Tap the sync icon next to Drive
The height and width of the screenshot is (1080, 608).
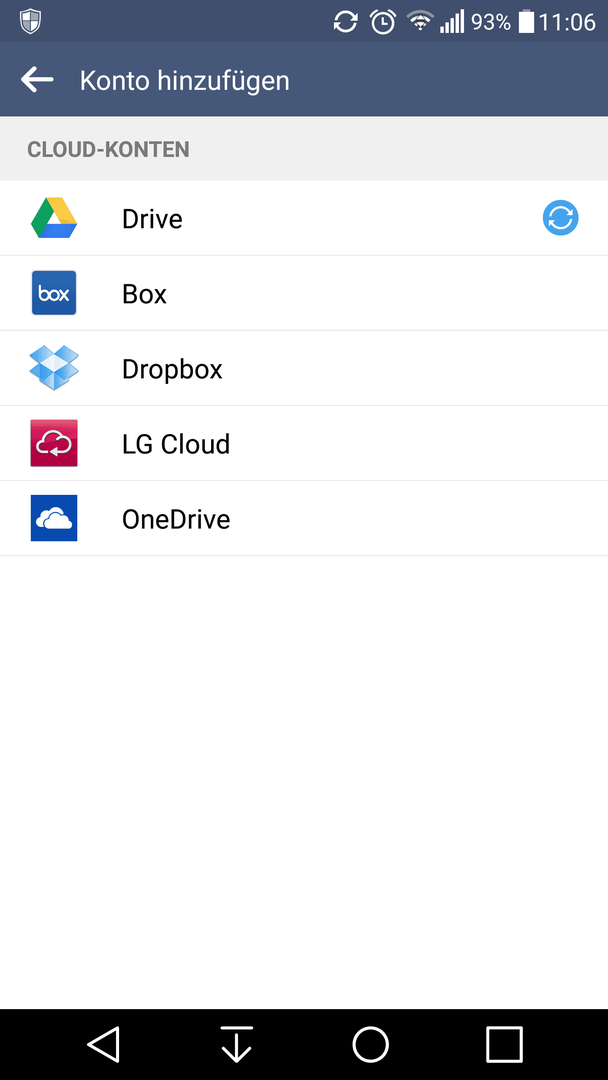pos(560,218)
